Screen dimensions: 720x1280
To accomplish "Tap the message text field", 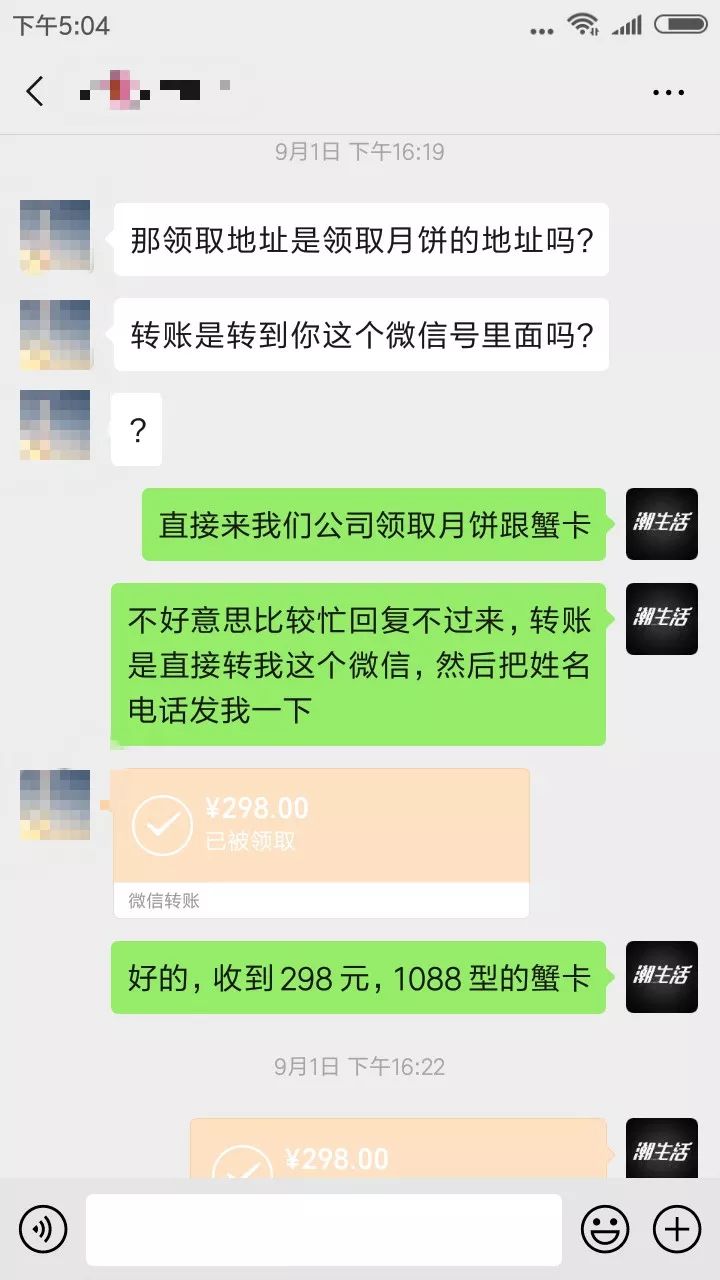I will 323,1230.
